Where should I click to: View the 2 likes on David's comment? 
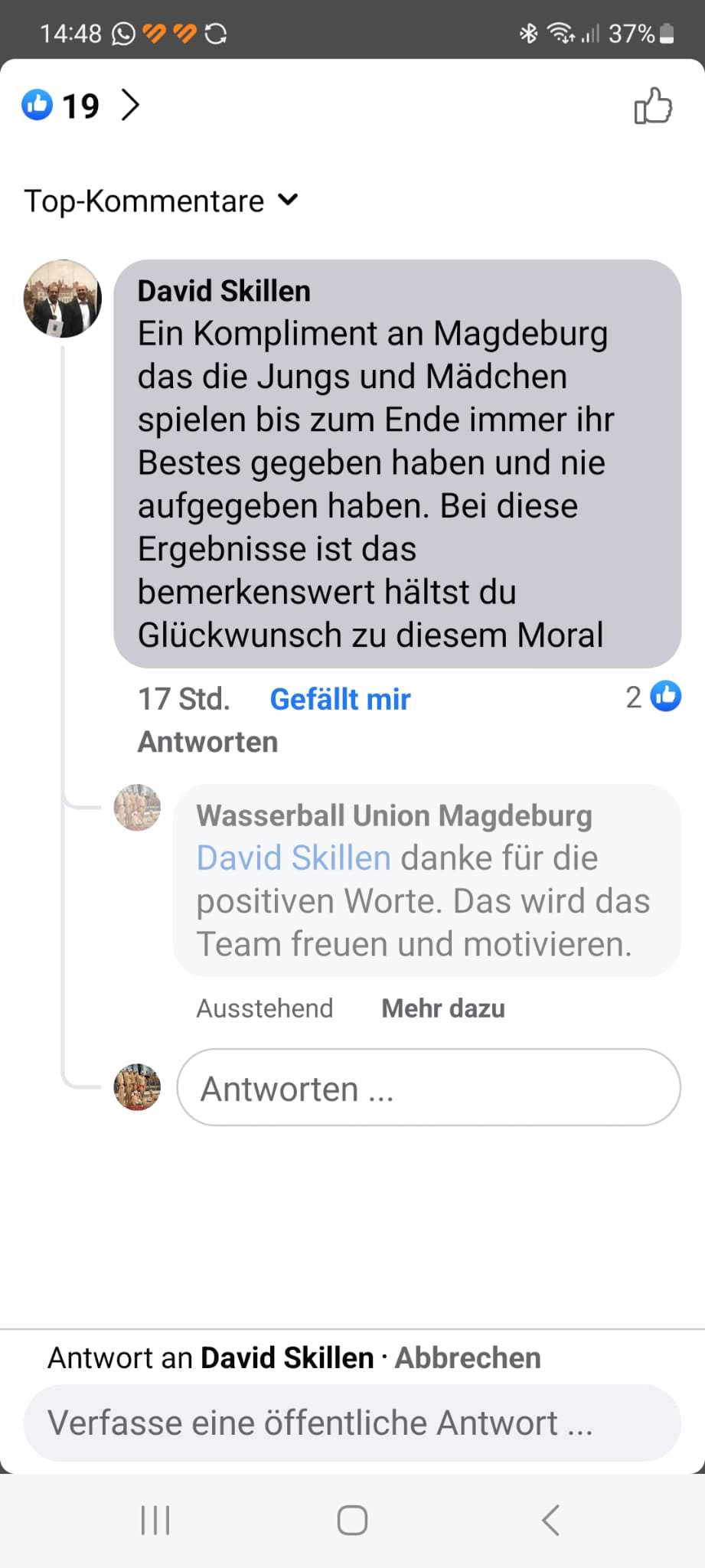point(653,697)
